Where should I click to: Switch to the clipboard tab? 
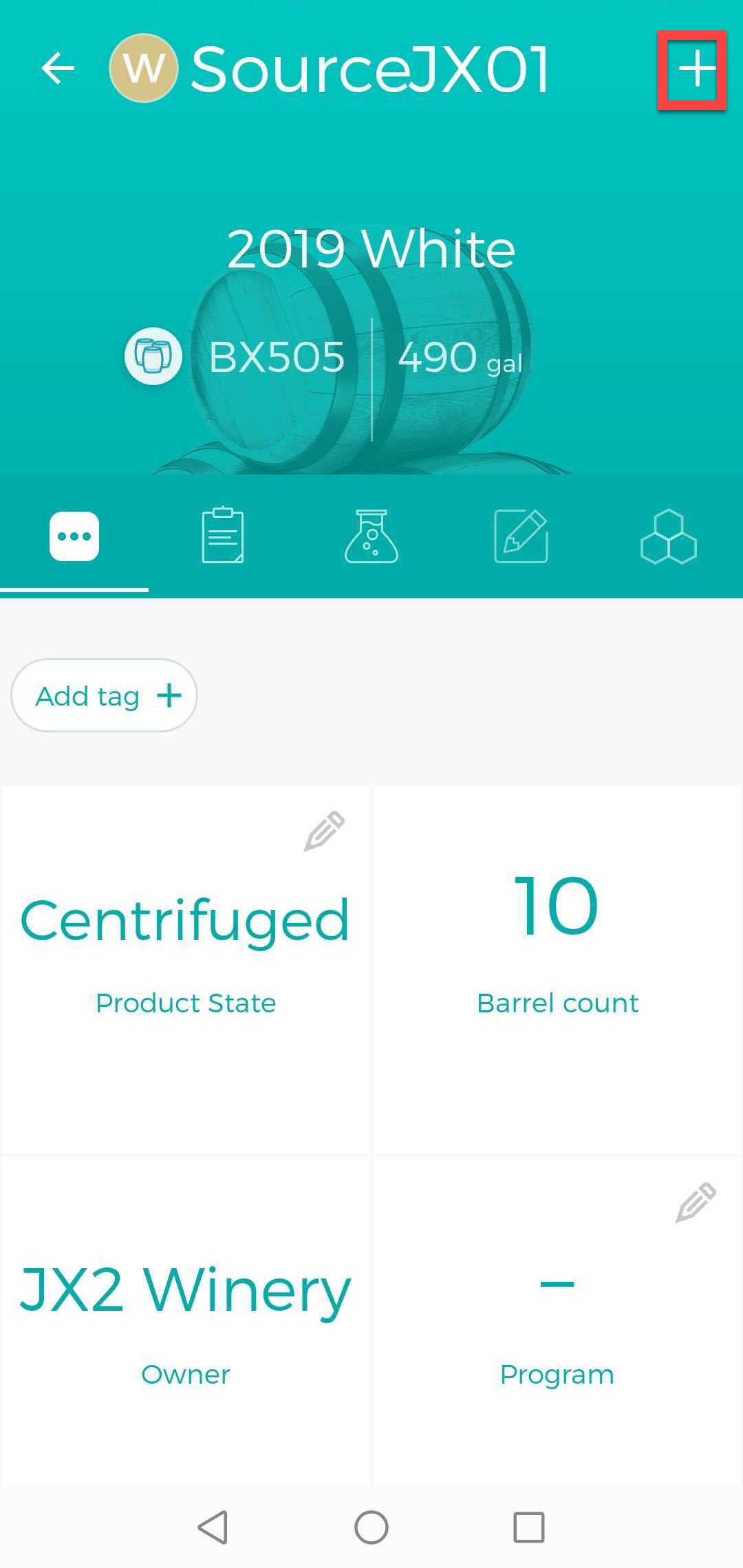[x=222, y=536]
